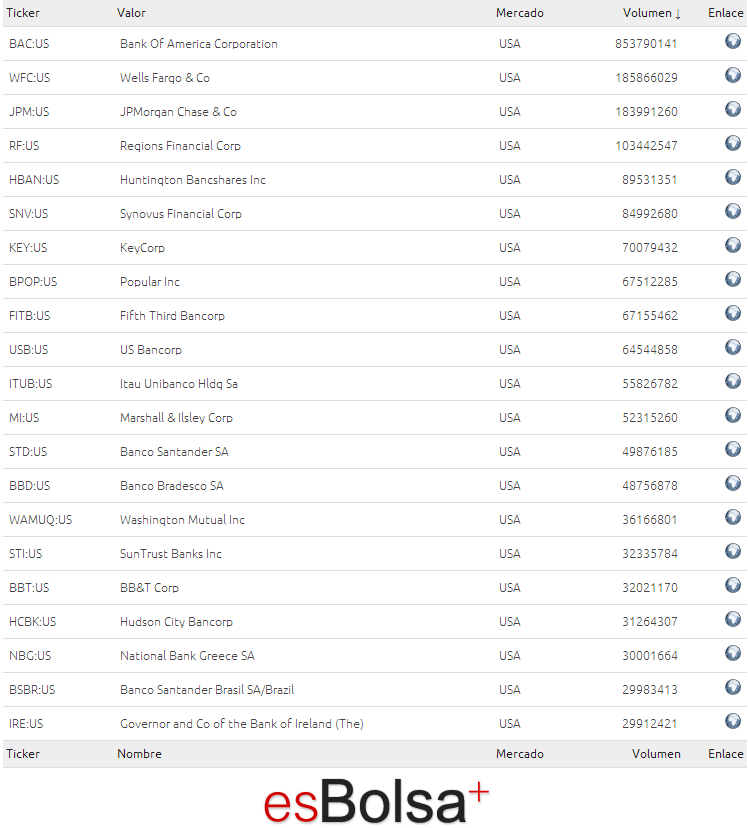Follow the US Bancorp globe link
The image size is (748, 828).
pos(733,347)
